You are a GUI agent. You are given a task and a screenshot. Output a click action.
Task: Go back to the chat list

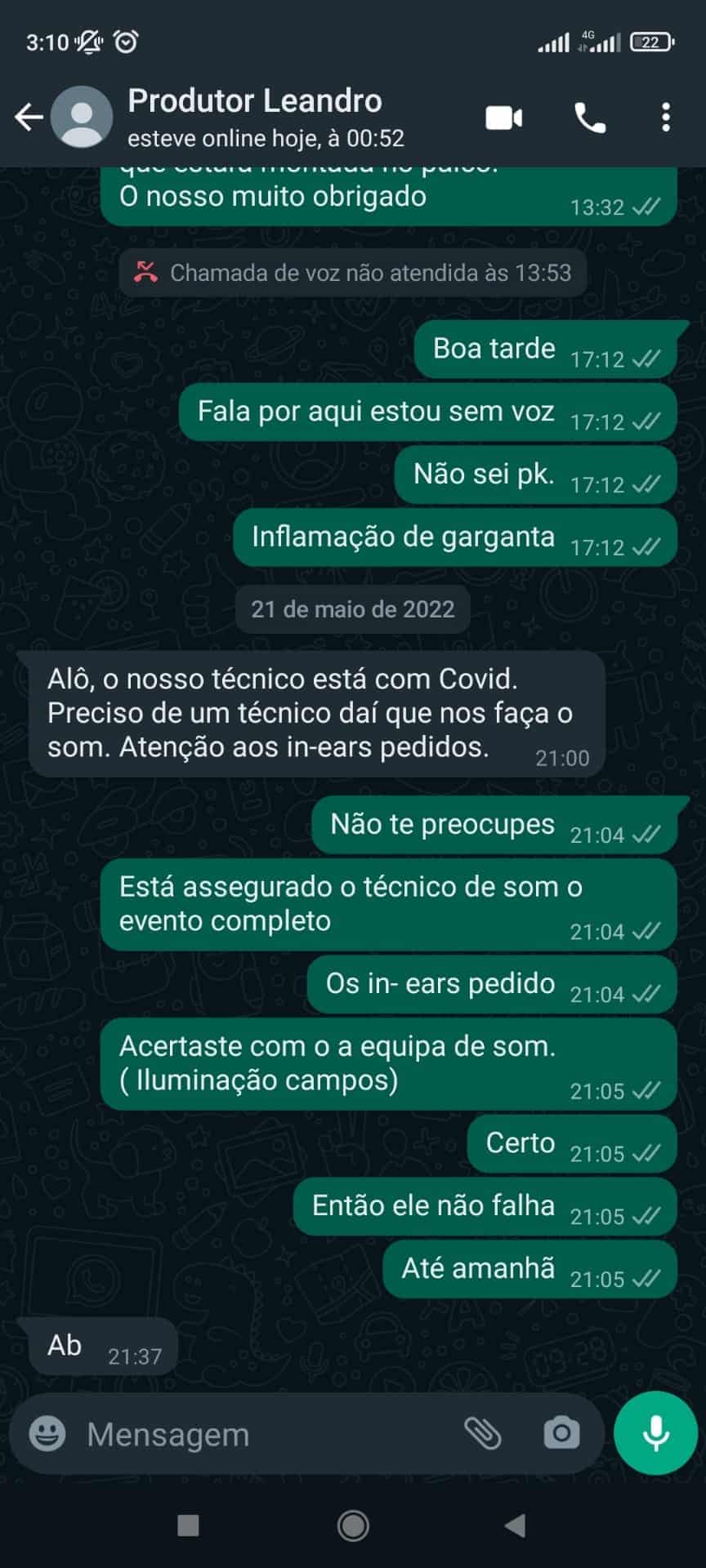pyautogui.click(x=29, y=118)
